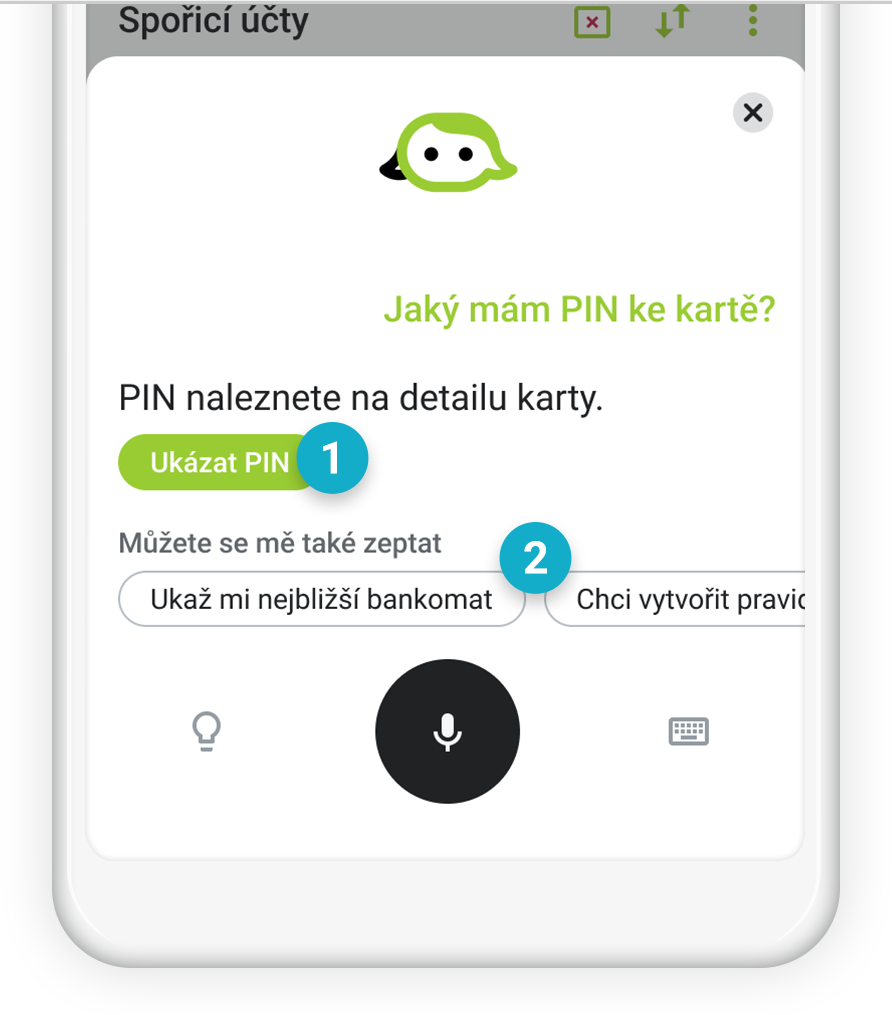Image resolution: width=892 pixels, height=1015 pixels.
Task: Switch to keyboard input
Action: pyautogui.click(x=688, y=732)
